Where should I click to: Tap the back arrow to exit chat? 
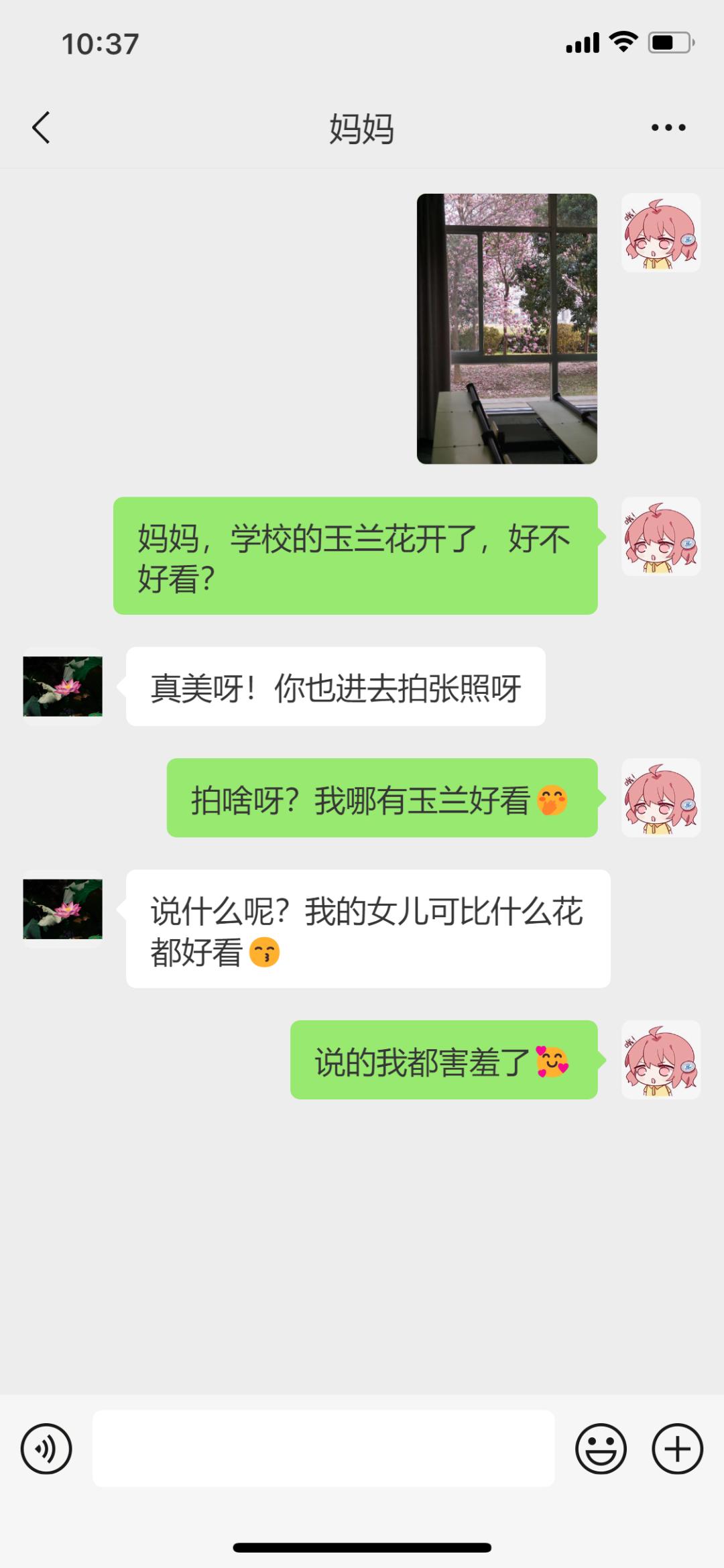40,127
